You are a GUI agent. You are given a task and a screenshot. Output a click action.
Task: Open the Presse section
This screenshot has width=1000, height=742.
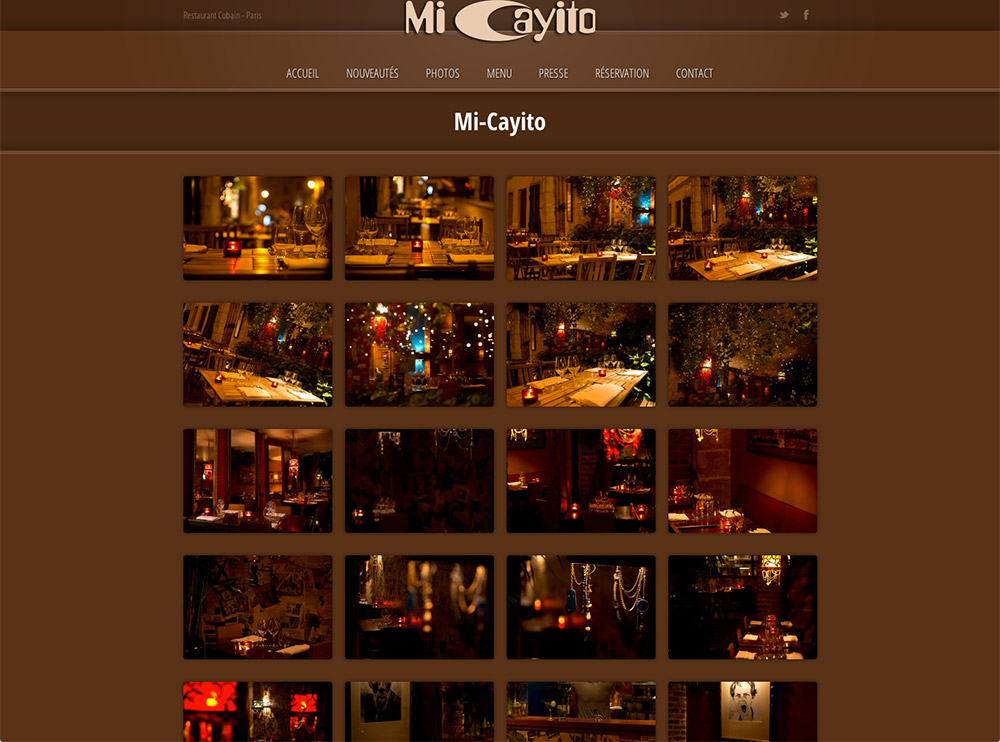[x=553, y=73]
